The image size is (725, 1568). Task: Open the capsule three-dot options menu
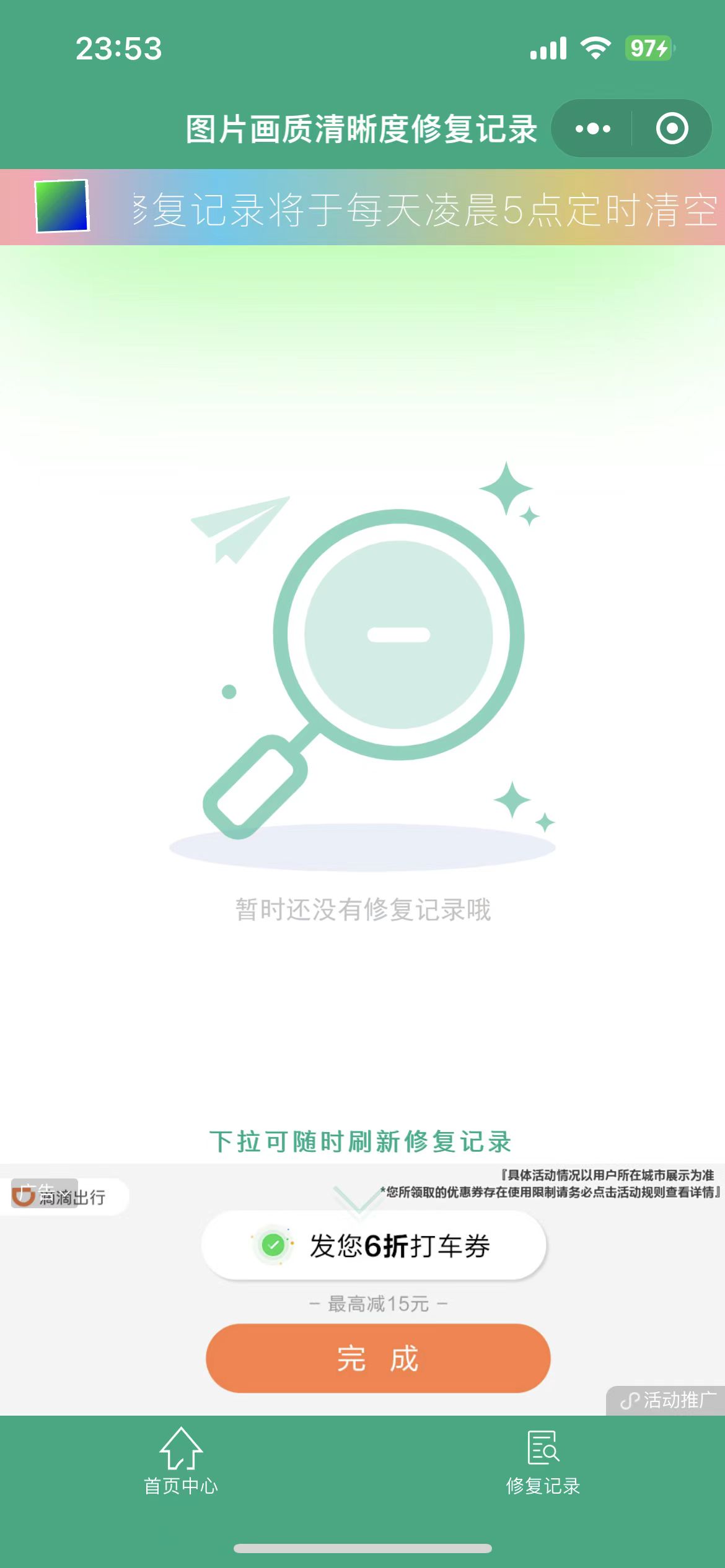[592, 128]
